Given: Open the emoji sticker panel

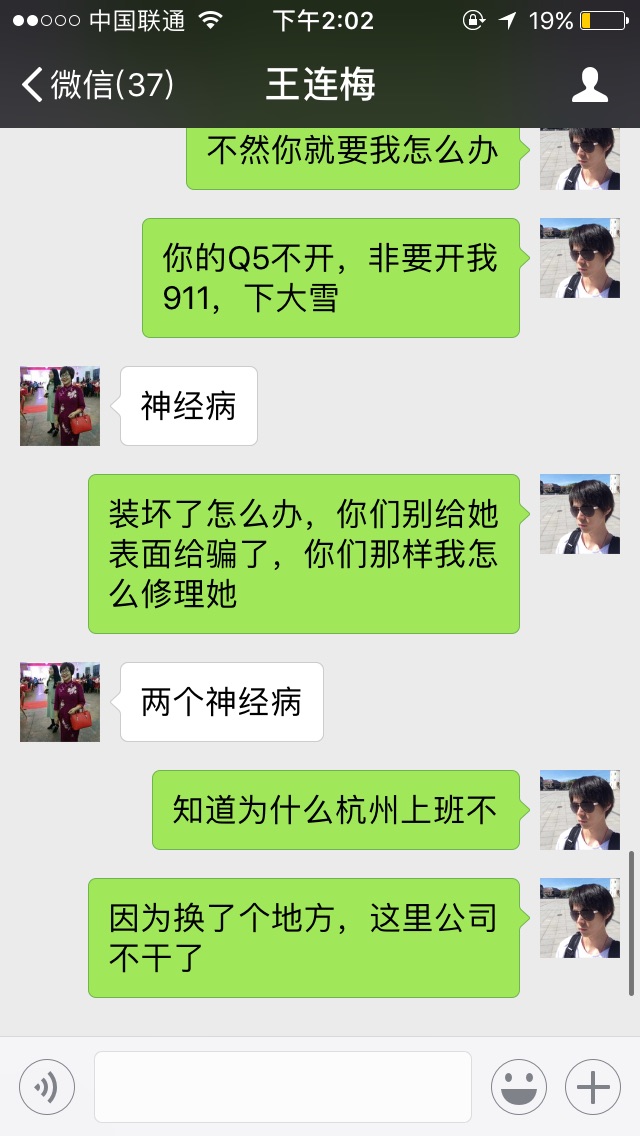Looking at the screenshot, I should tap(518, 1087).
